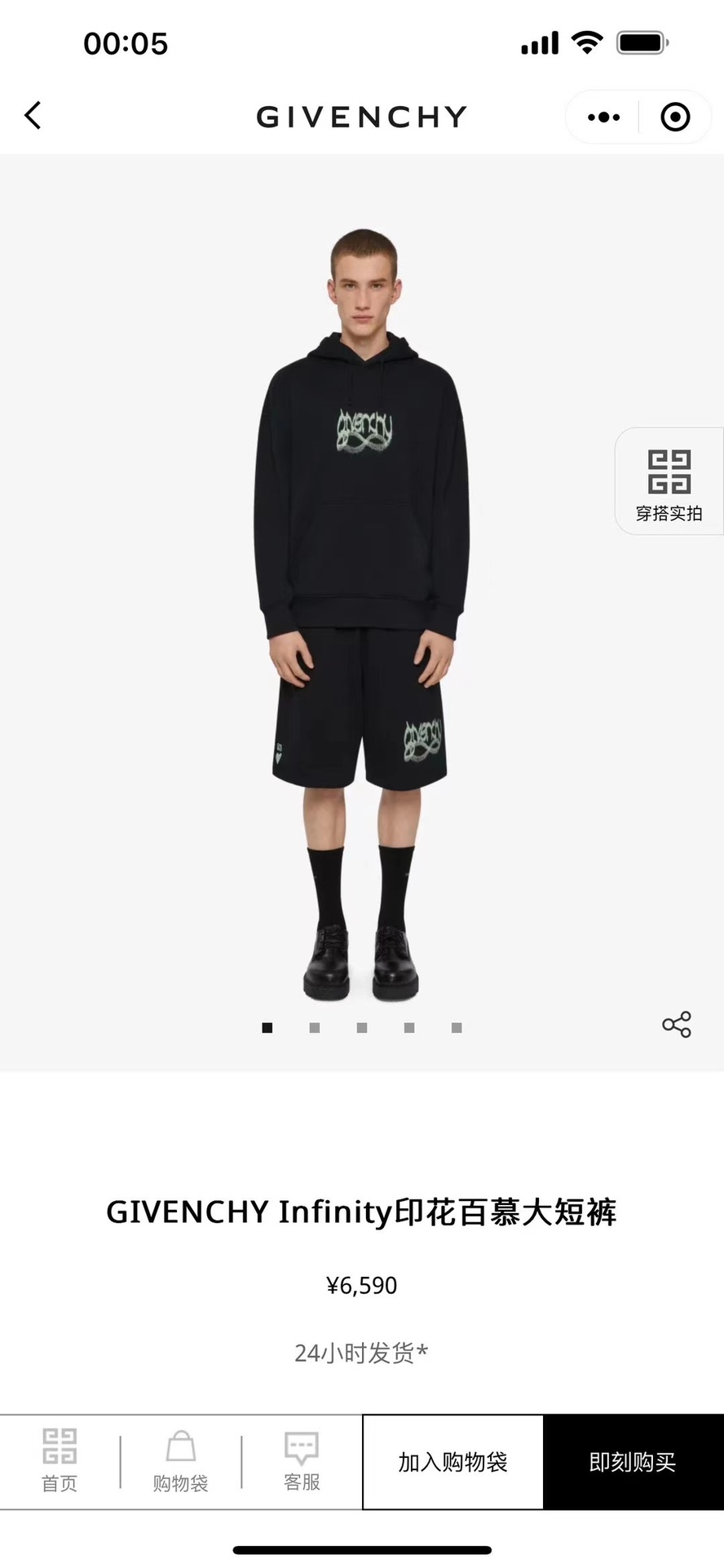This screenshot has height=1568, width=724.
Task: Open the 购物袋 shopping bag
Action: point(180,1461)
